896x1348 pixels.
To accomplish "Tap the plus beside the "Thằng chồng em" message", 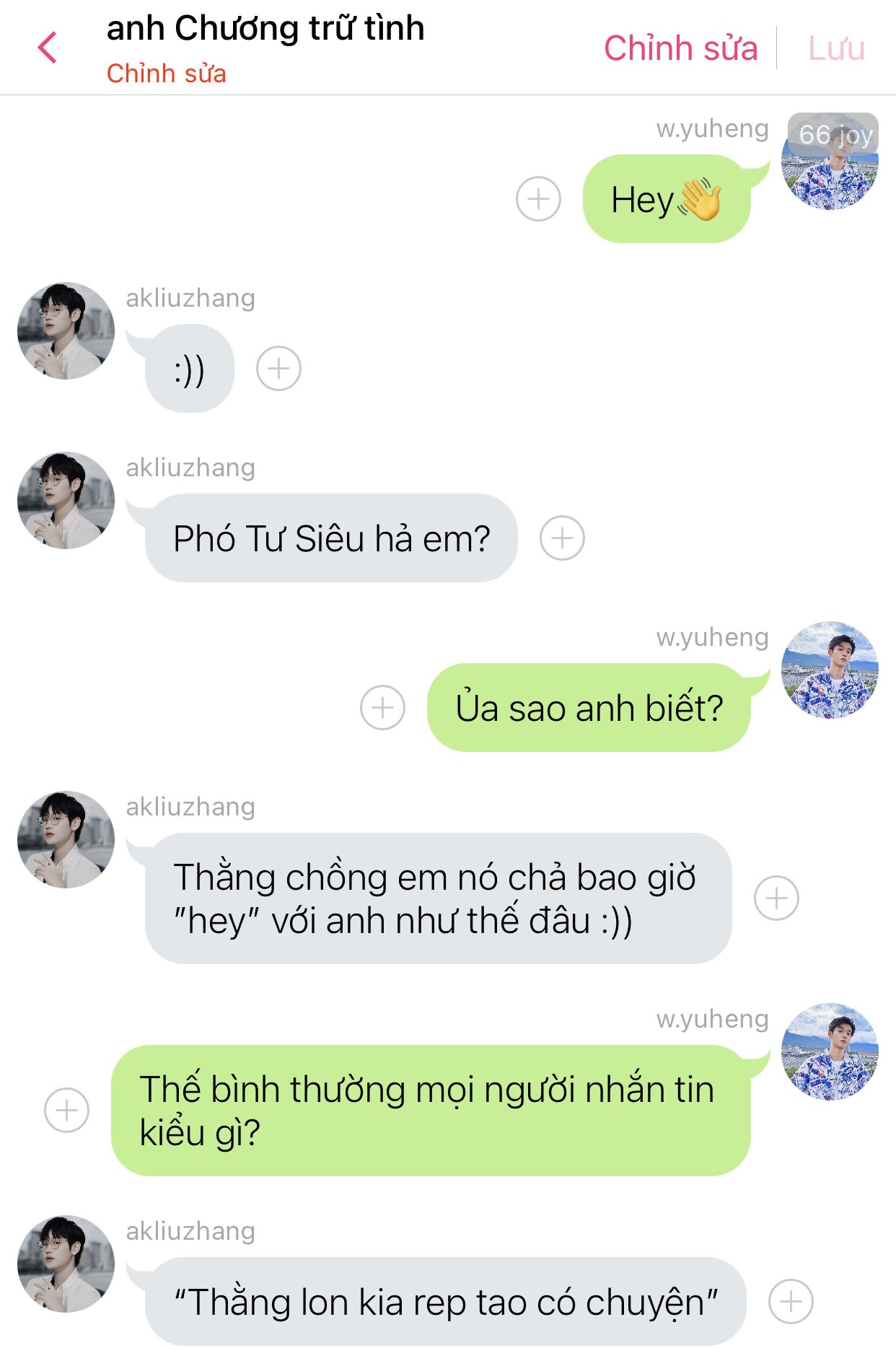I will tap(776, 898).
